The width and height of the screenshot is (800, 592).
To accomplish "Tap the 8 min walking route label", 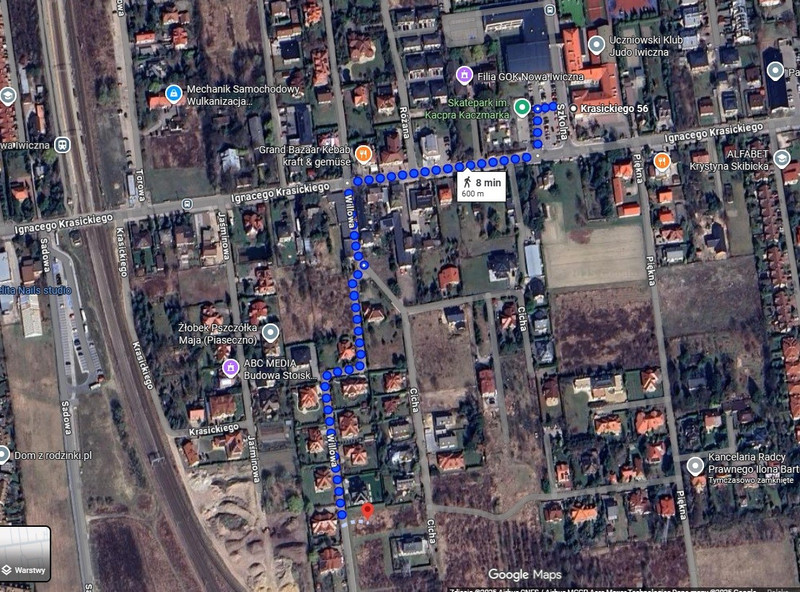I will [478, 185].
